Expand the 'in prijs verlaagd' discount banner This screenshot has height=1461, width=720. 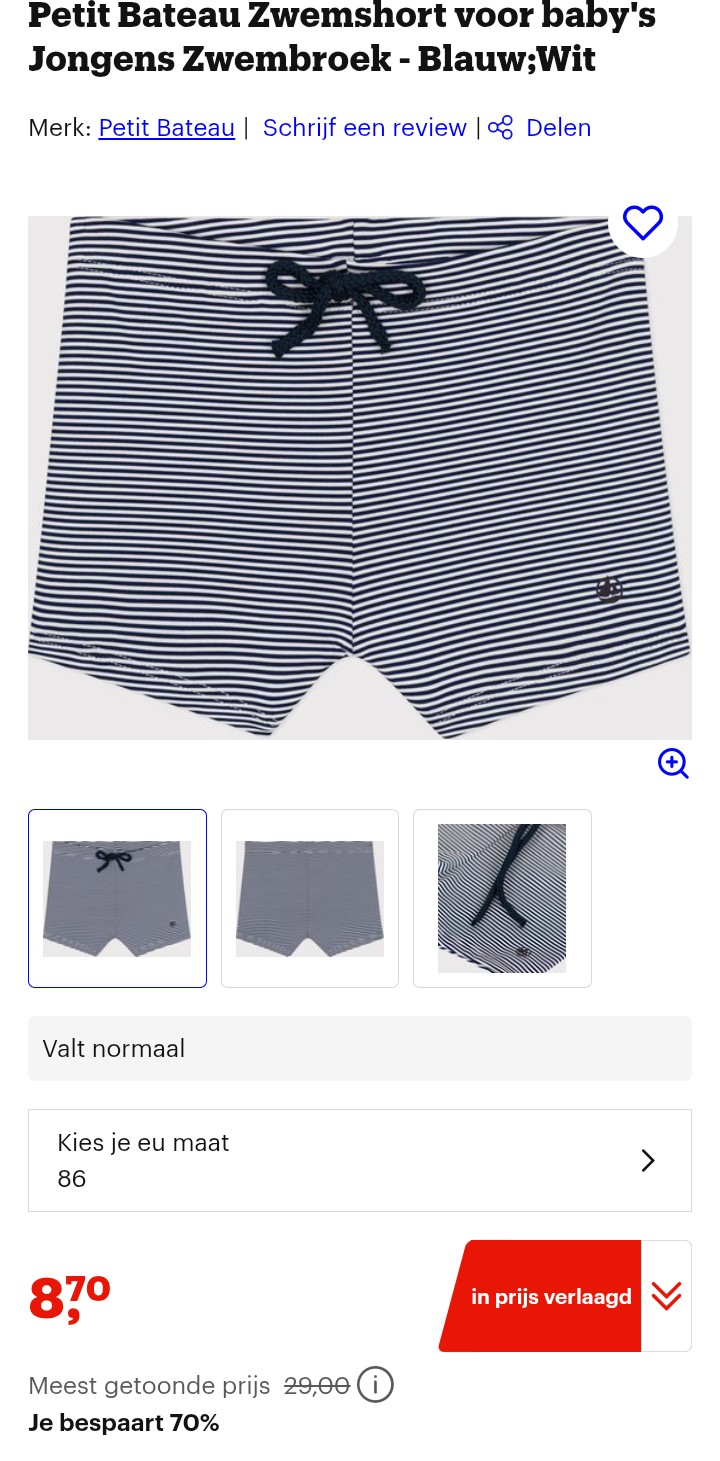[665, 1295]
